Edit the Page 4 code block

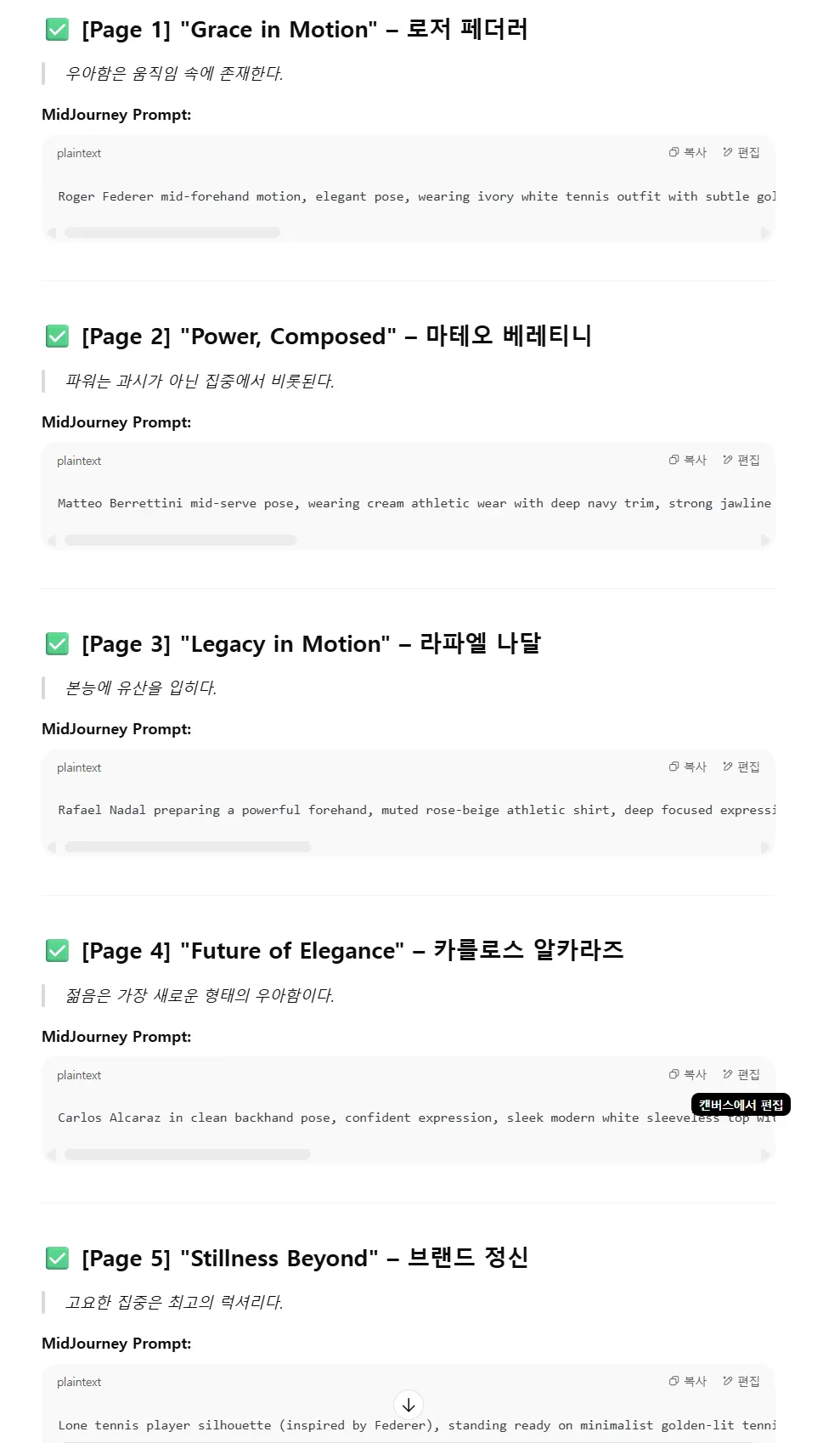point(741,1074)
